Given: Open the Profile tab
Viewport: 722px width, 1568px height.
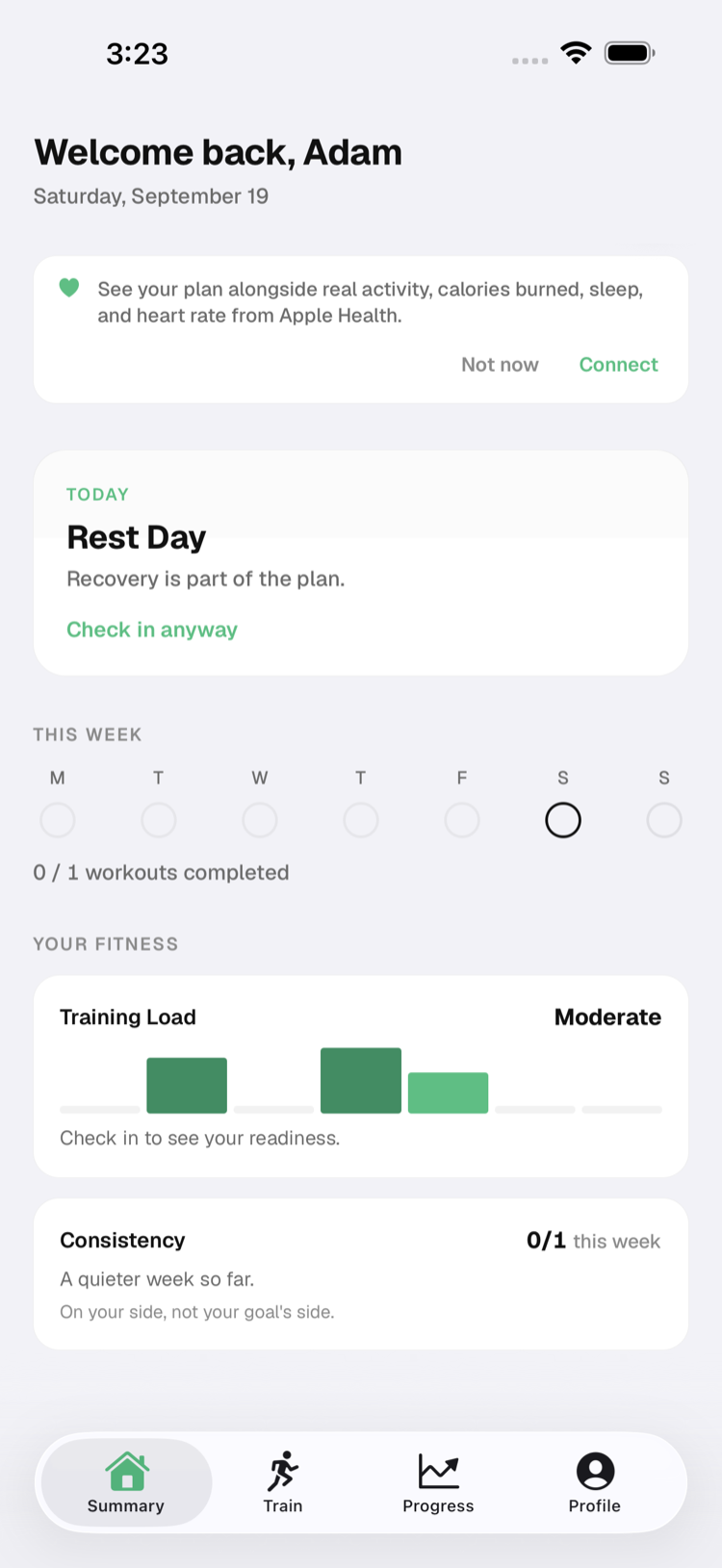Looking at the screenshot, I should [595, 1482].
